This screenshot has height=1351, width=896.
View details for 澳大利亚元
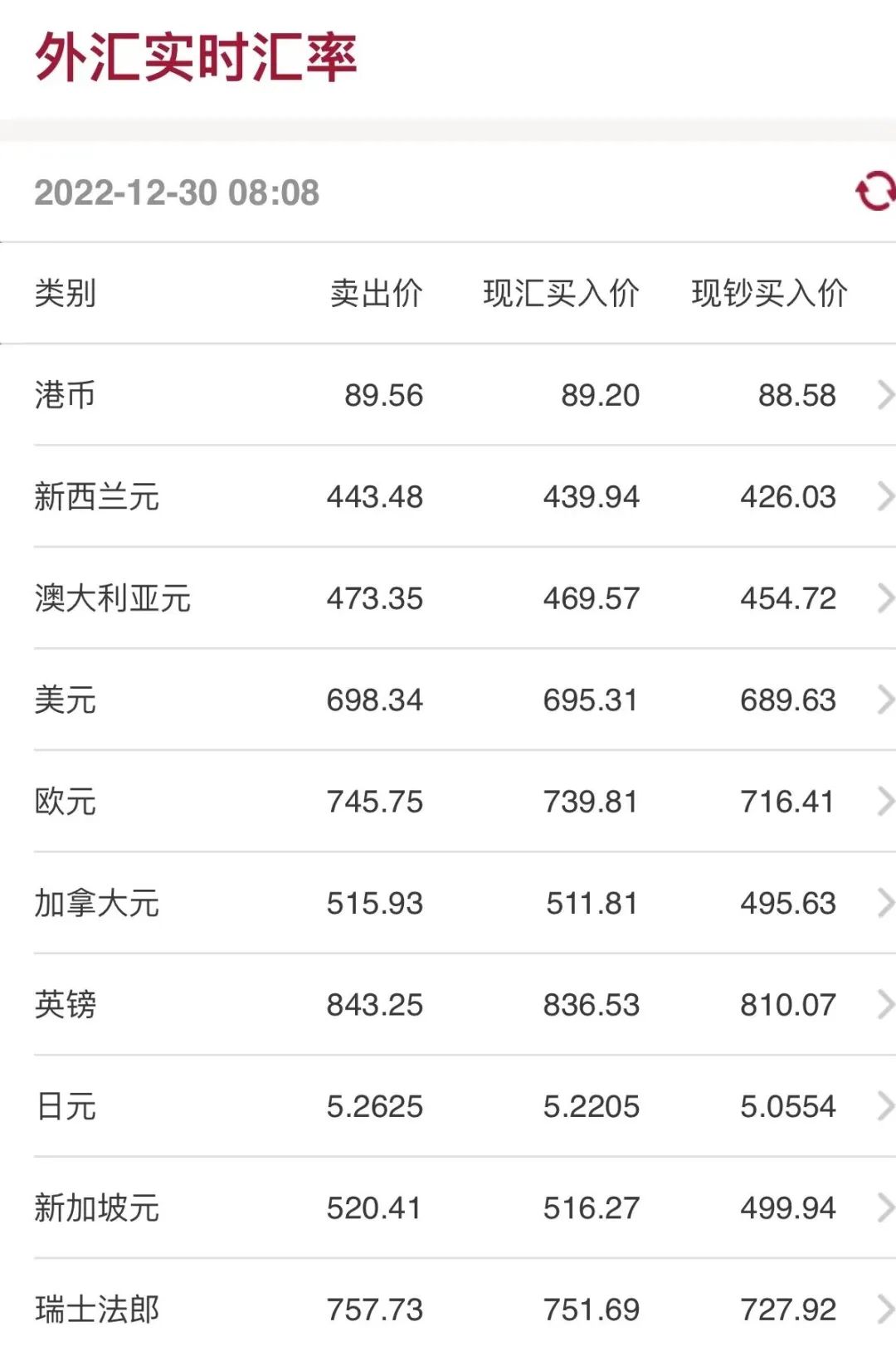448,598
